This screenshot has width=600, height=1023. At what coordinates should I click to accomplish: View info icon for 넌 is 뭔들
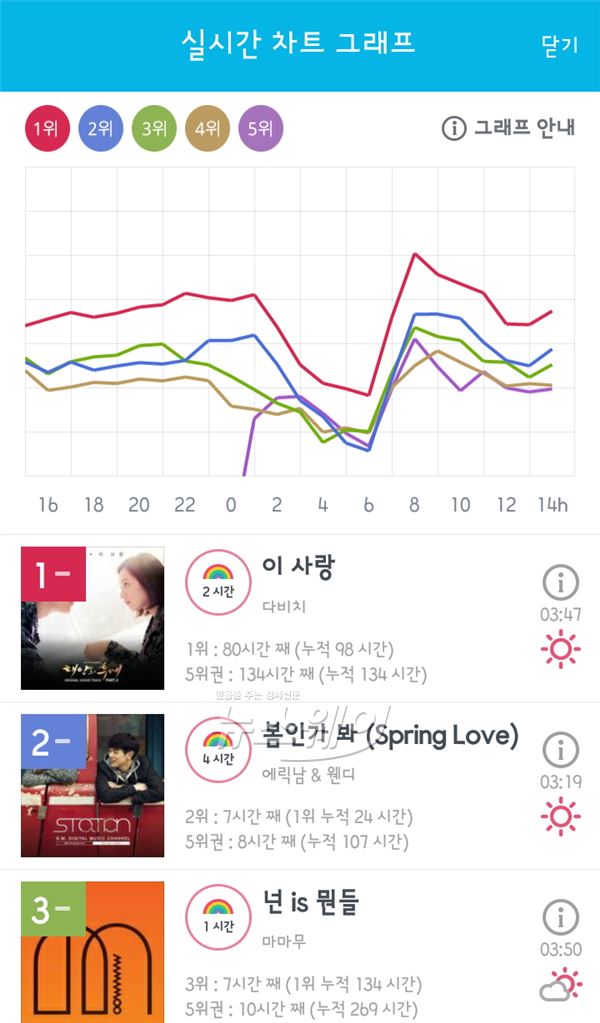coord(560,917)
